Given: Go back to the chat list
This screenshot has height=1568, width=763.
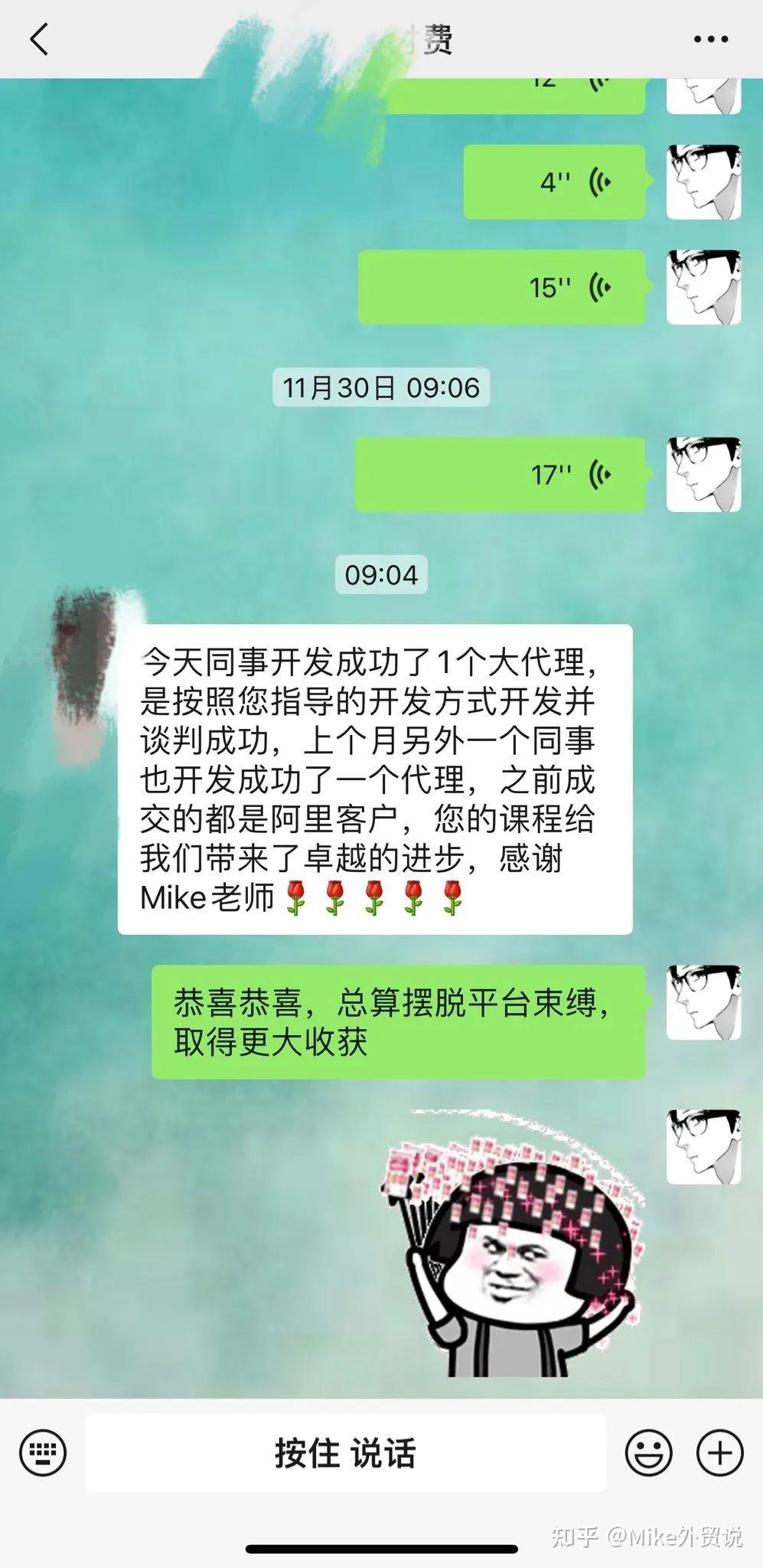Looking at the screenshot, I should 39,39.
